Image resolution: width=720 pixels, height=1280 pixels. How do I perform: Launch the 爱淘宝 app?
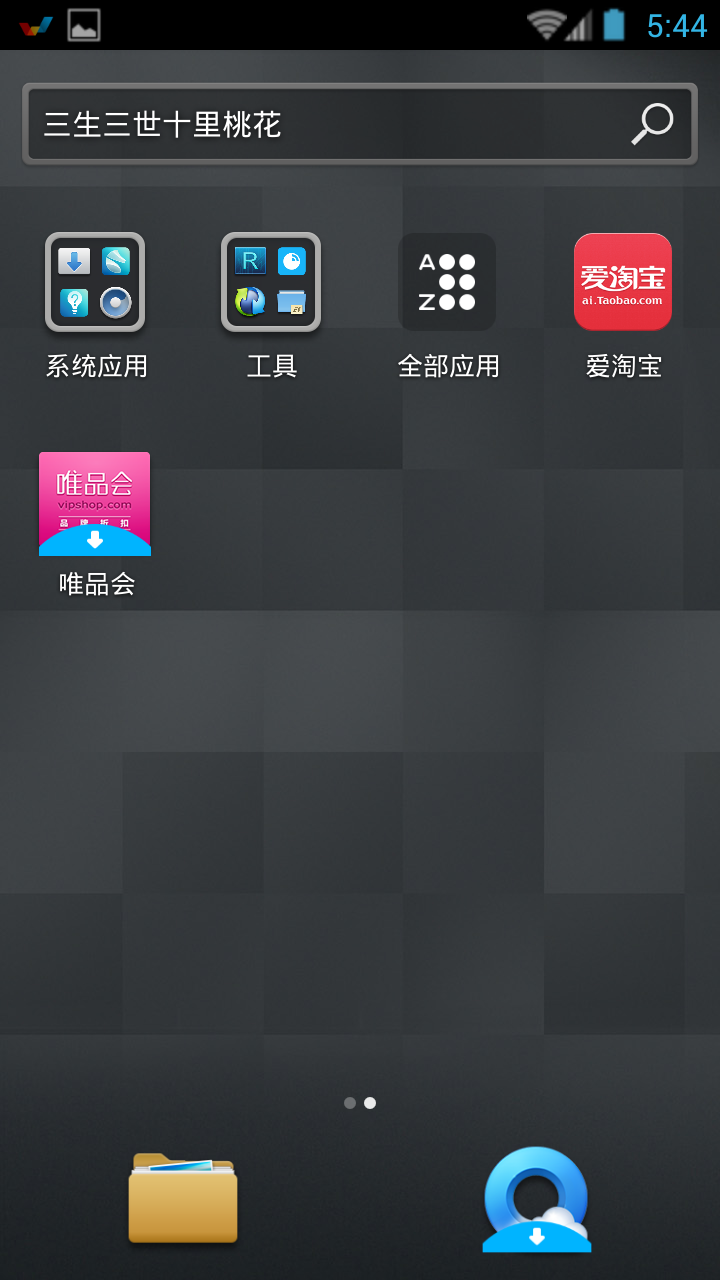(x=623, y=282)
